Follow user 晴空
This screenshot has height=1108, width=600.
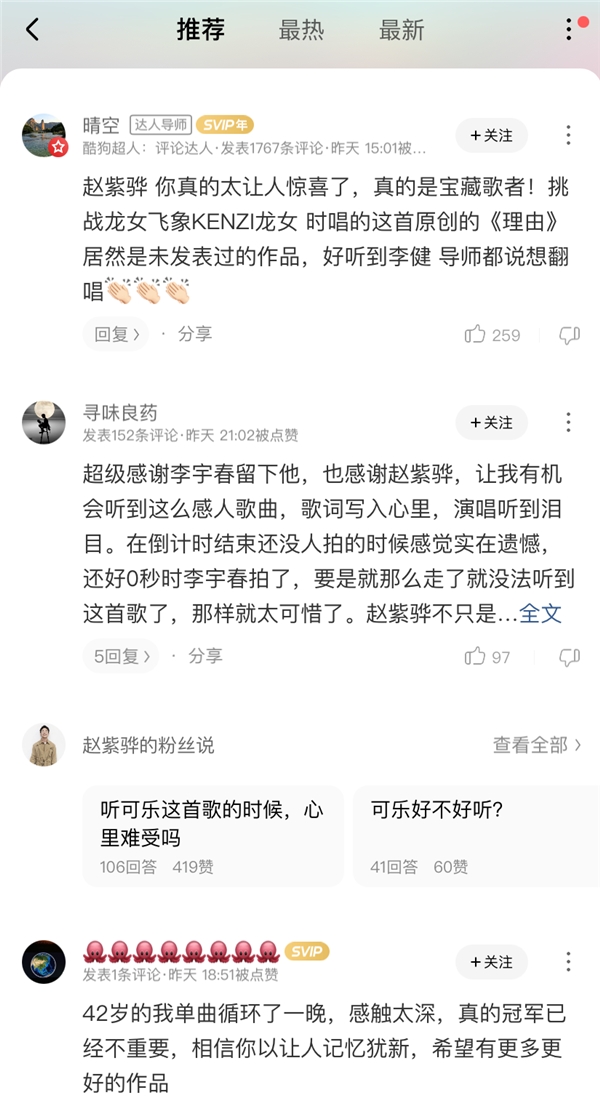pyautogui.click(x=491, y=135)
